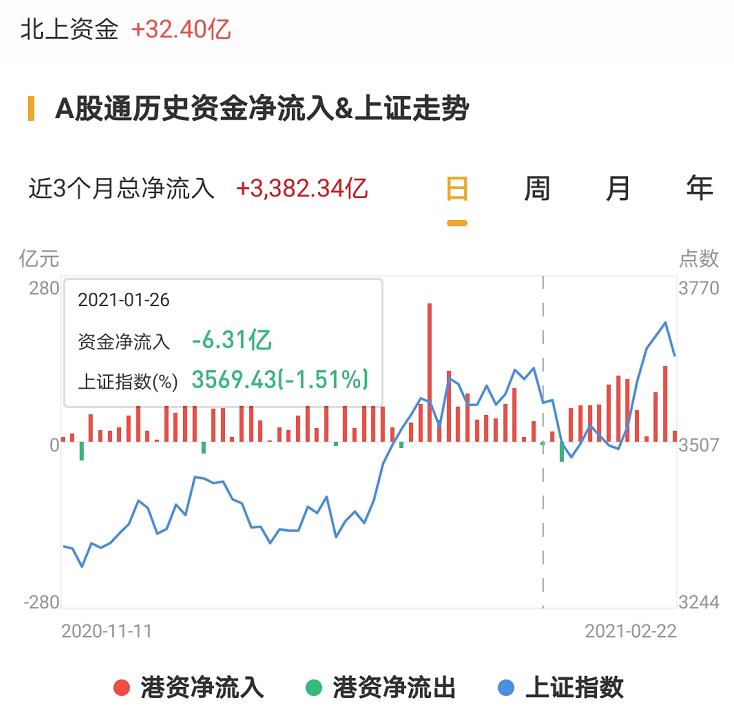This screenshot has height=720, width=734.
Task: Switch to the 周 (weekly) view
Action: (537, 188)
